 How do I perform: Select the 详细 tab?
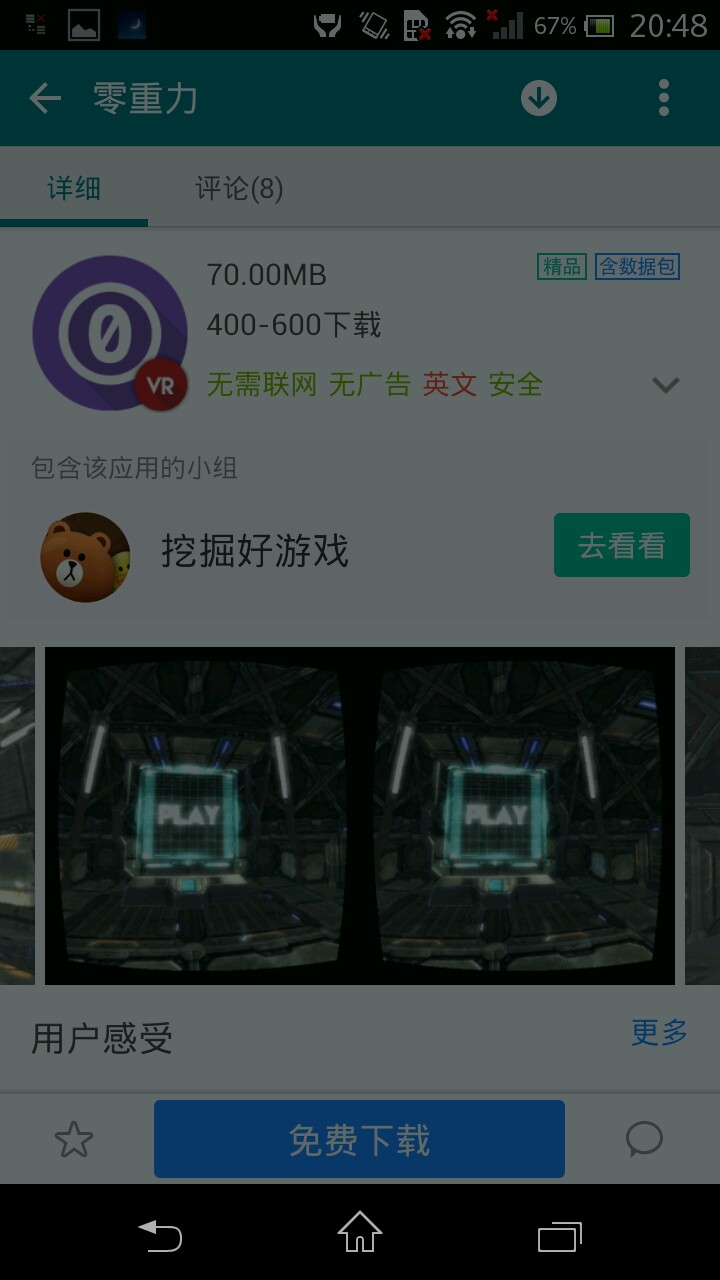coord(74,188)
